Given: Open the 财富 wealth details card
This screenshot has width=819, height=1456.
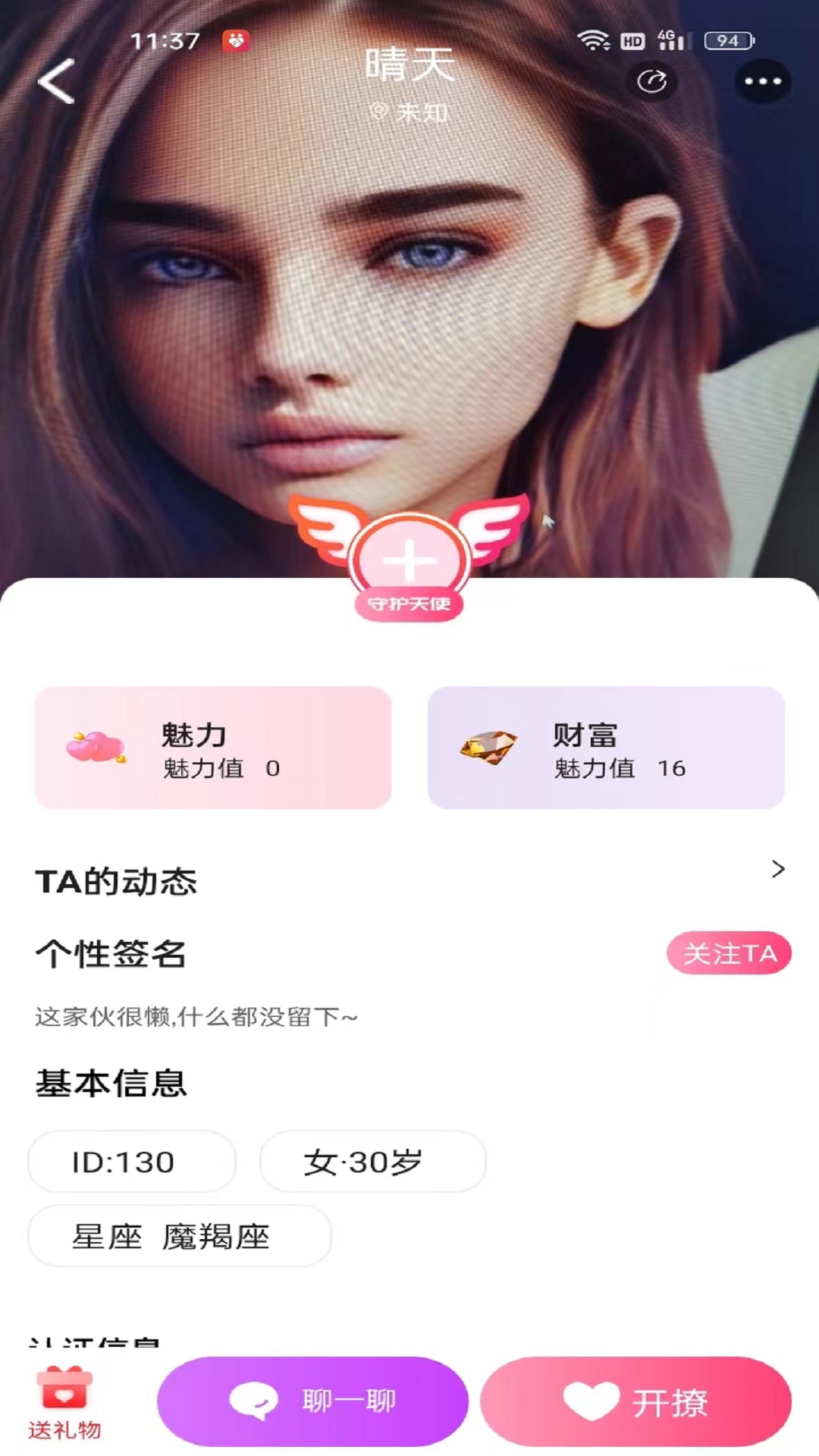Looking at the screenshot, I should point(605,747).
